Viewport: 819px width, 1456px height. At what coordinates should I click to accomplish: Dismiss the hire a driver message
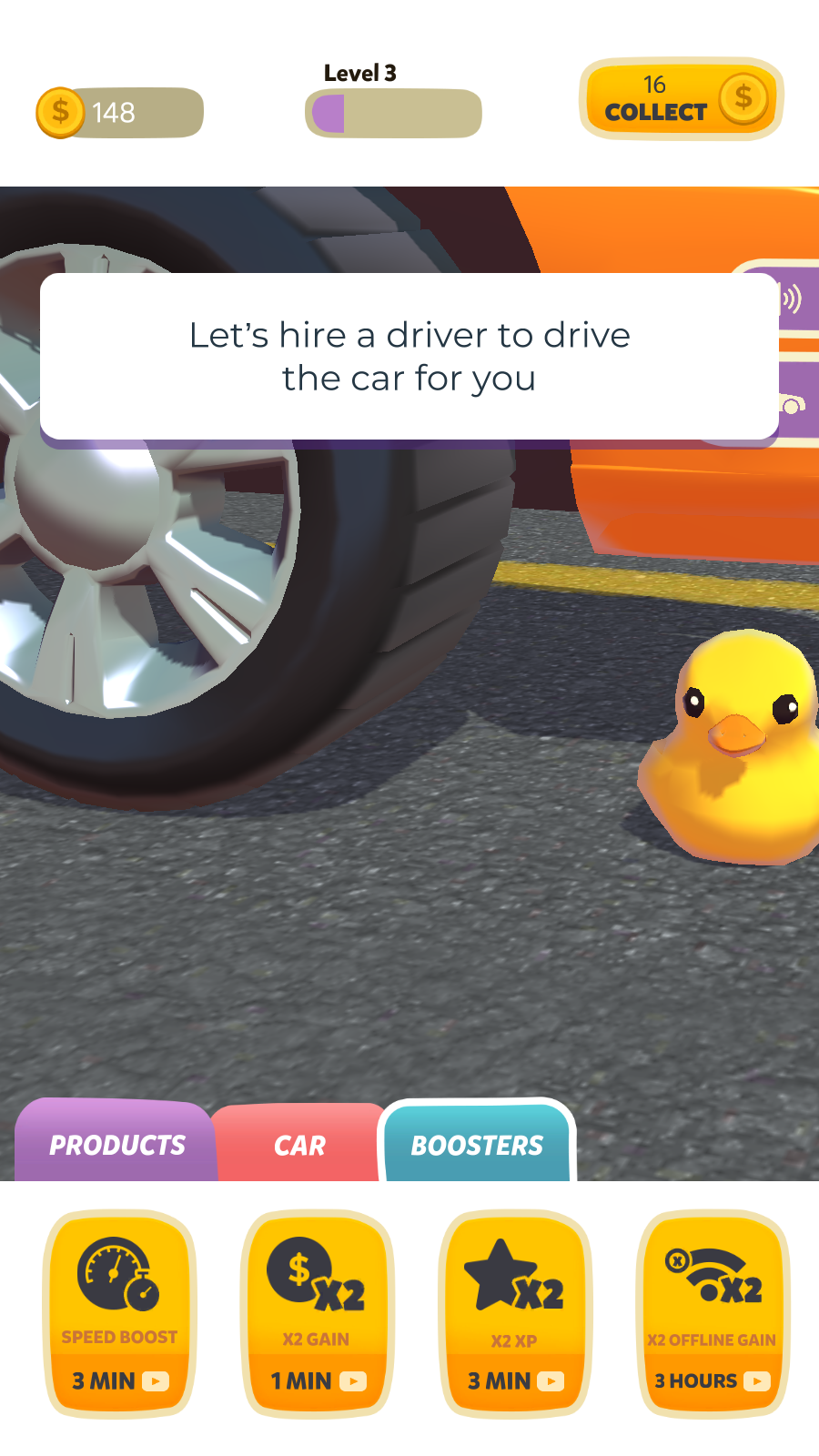pyautogui.click(x=409, y=357)
